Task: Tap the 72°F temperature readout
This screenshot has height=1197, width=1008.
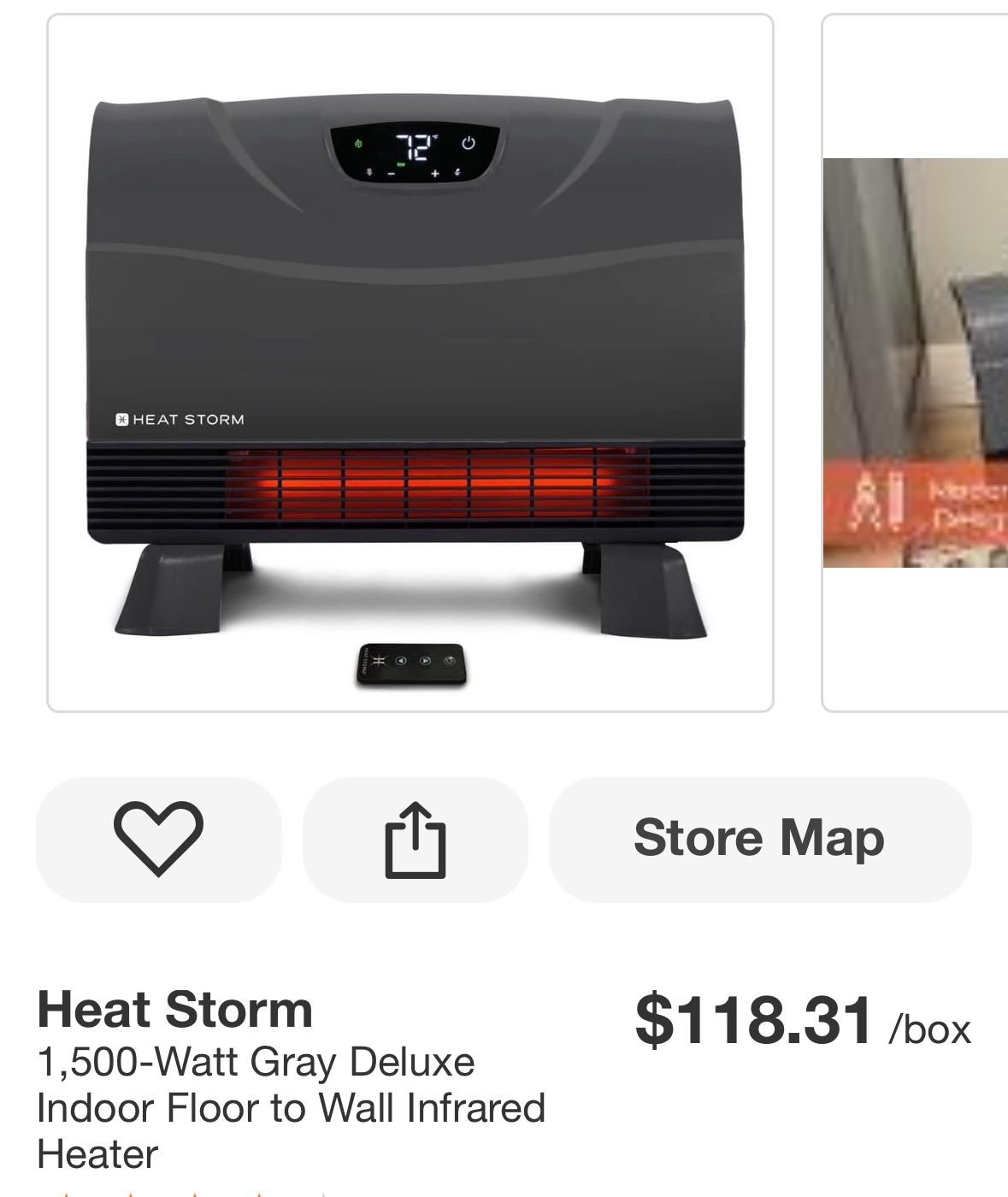Action: click(412, 145)
